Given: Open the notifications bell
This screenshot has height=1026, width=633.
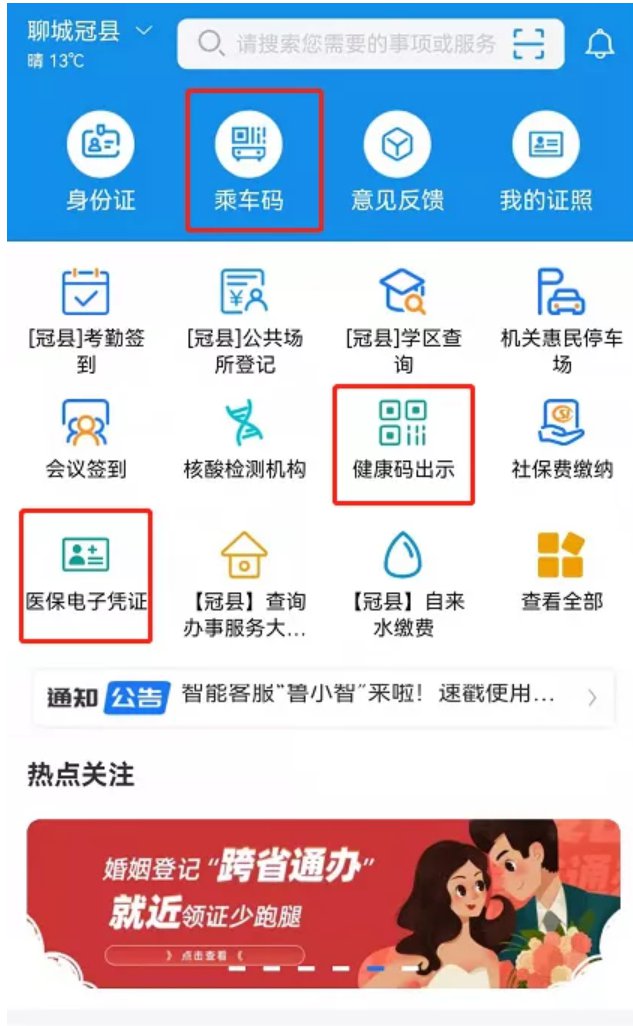Looking at the screenshot, I should click(600, 44).
